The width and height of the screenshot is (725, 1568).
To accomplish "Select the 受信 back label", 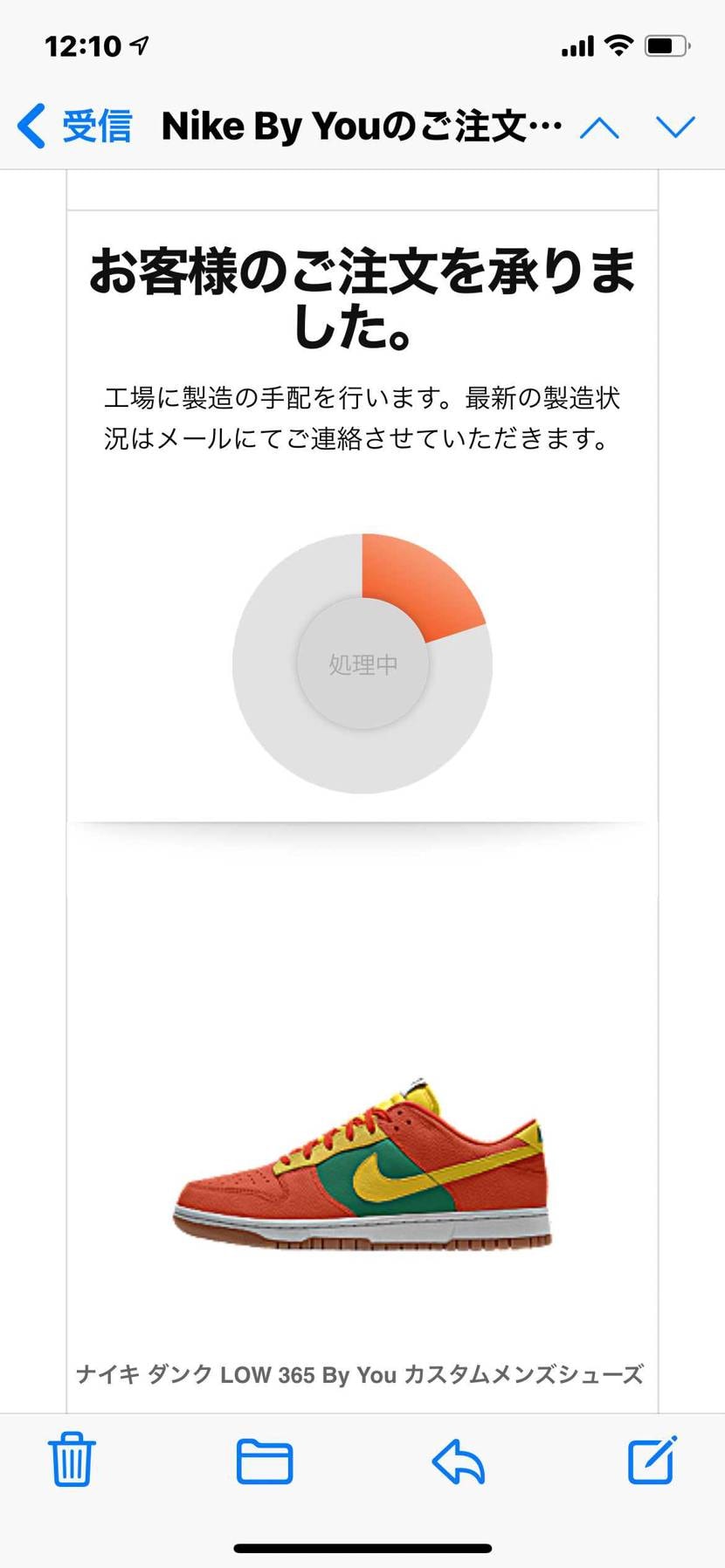I will (96, 125).
